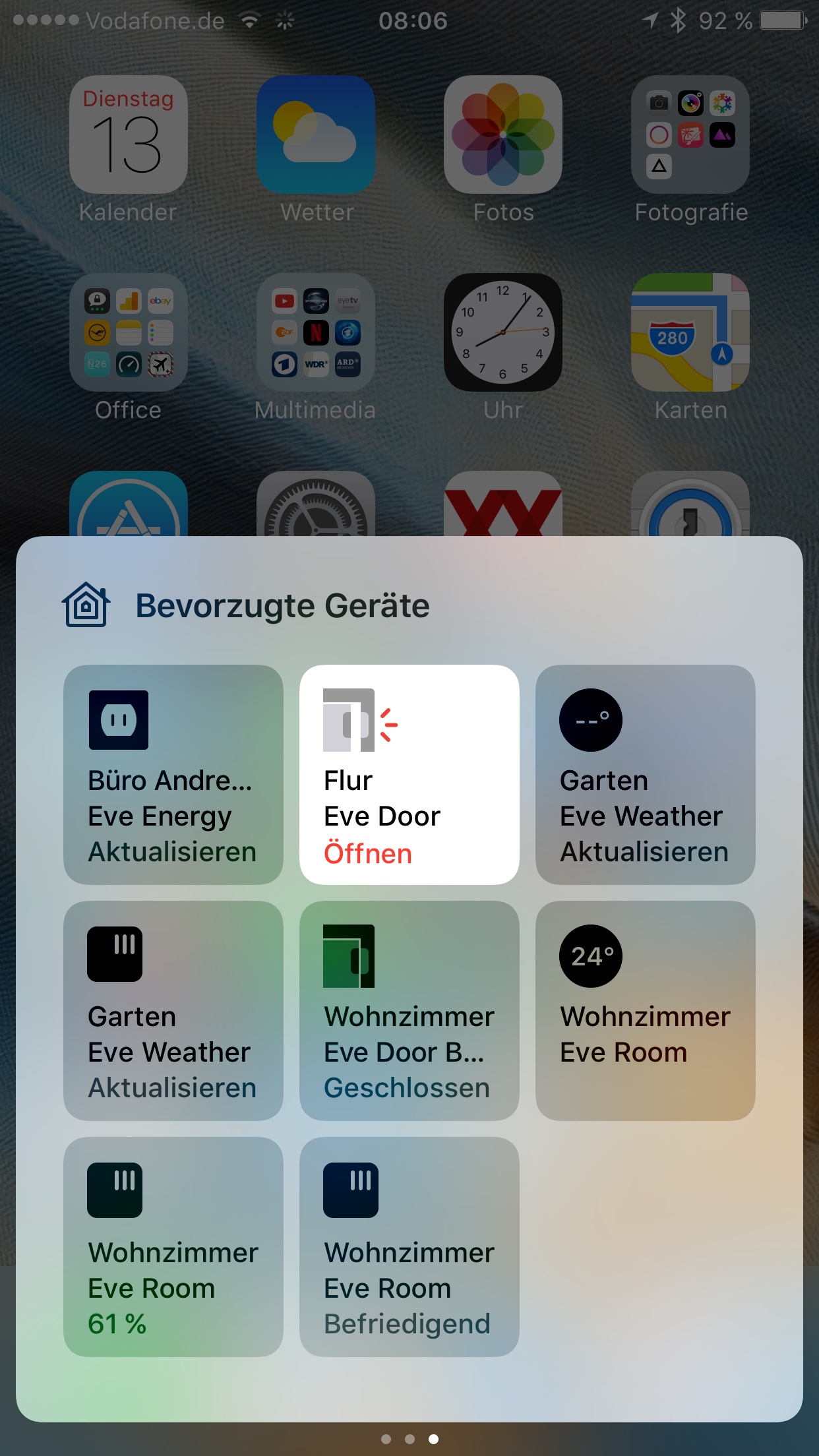
Task: Tap the Flur Eve Door tile
Action: (x=409, y=775)
